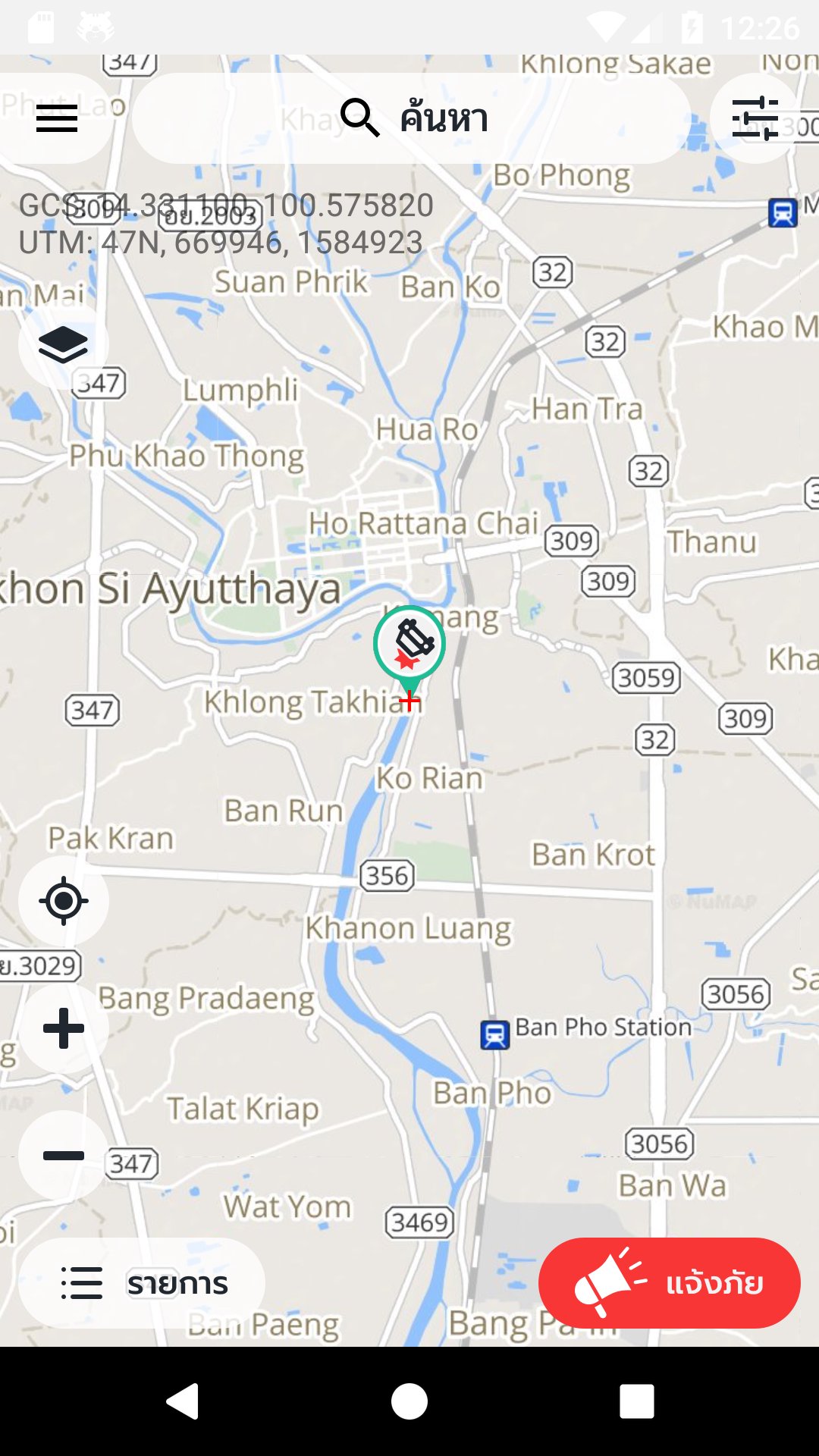
Task: Zoom in with the plus button
Action: (x=63, y=1028)
